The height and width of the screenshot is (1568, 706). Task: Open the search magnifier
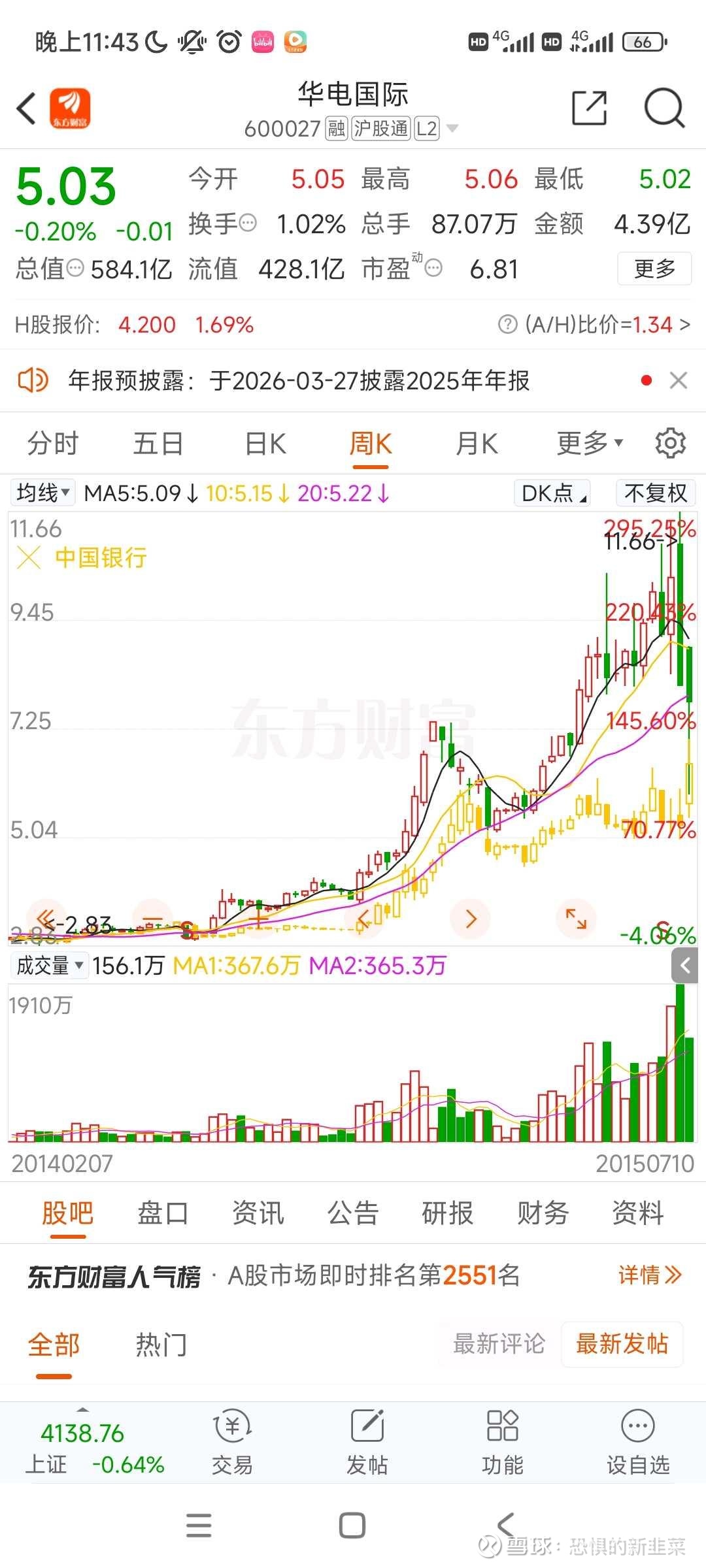click(664, 108)
